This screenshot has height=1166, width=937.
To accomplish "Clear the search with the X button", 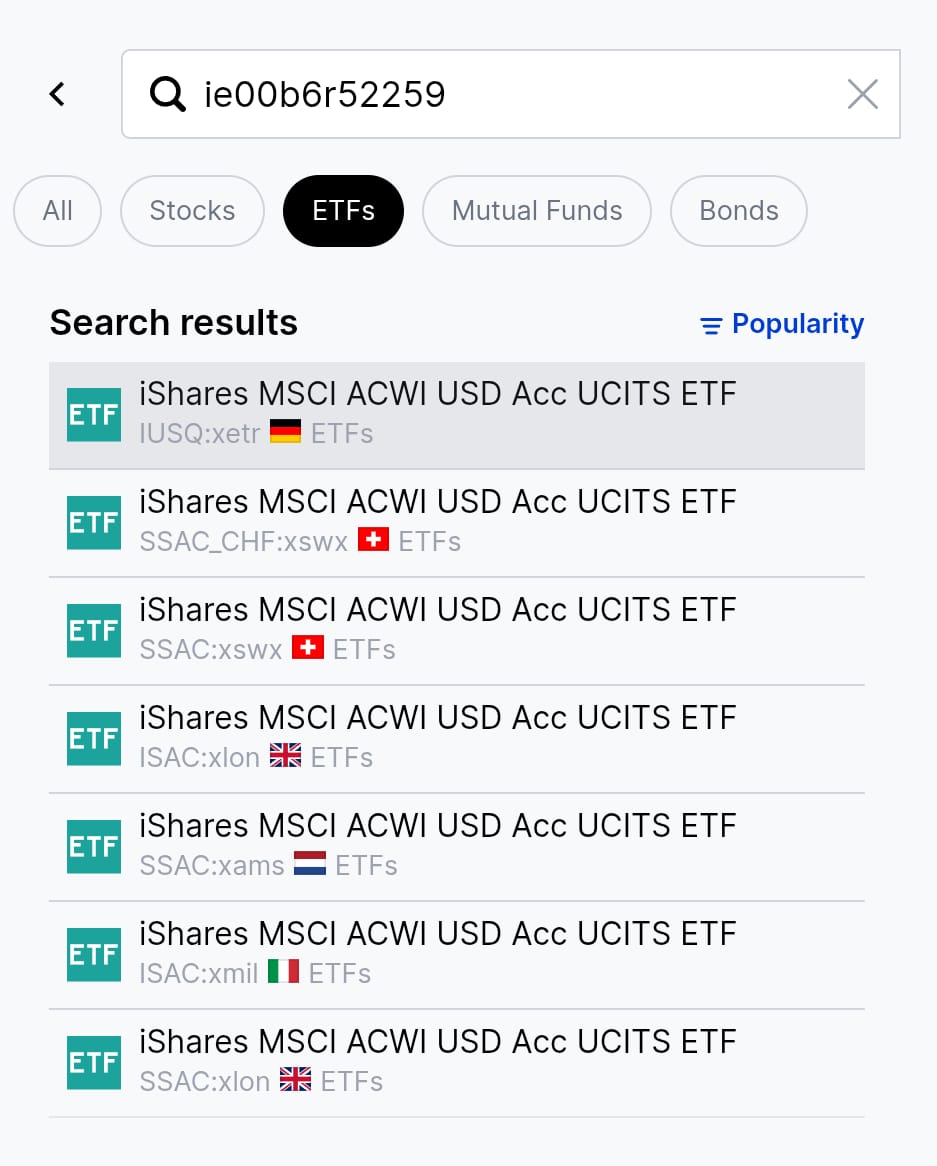I will (862, 93).
